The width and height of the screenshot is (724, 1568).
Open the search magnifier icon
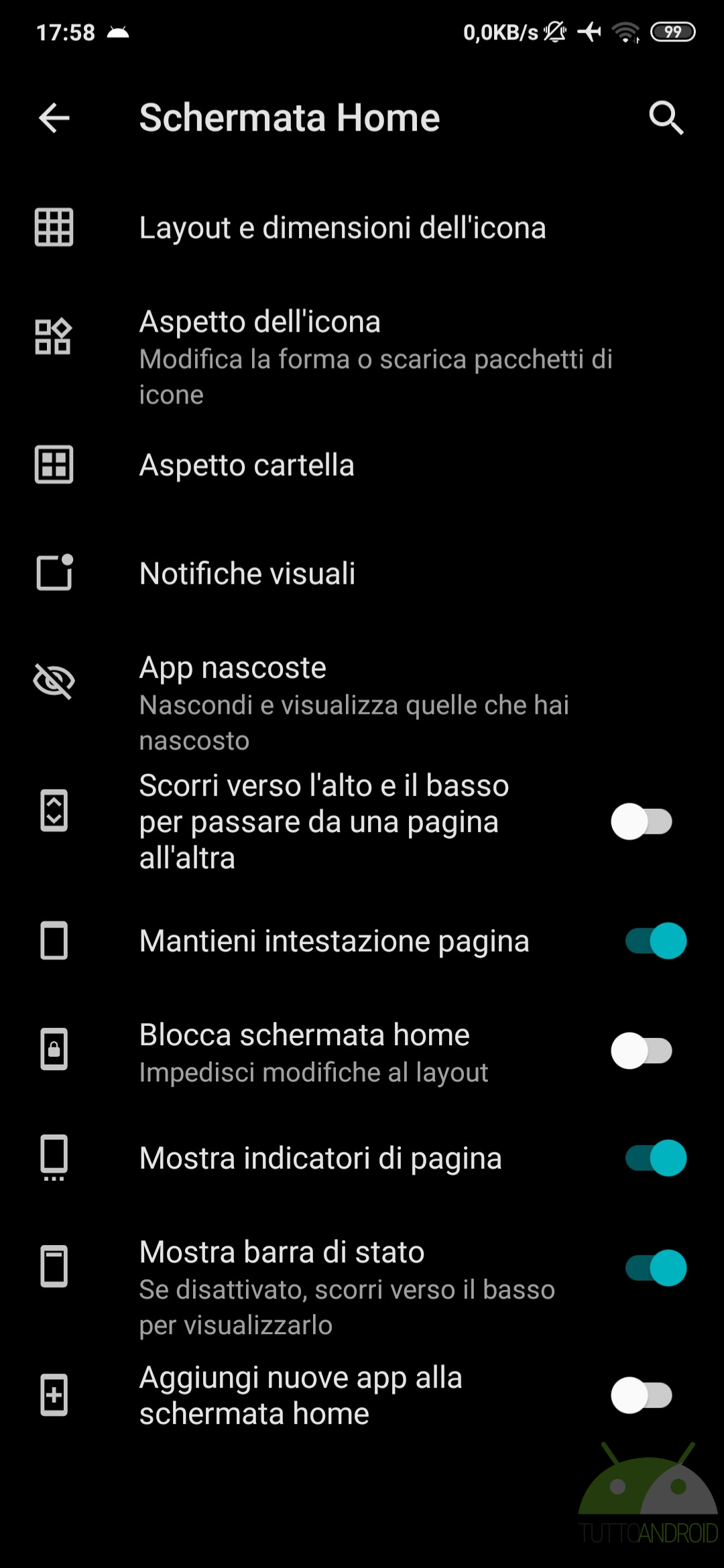click(x=666, y=118)
